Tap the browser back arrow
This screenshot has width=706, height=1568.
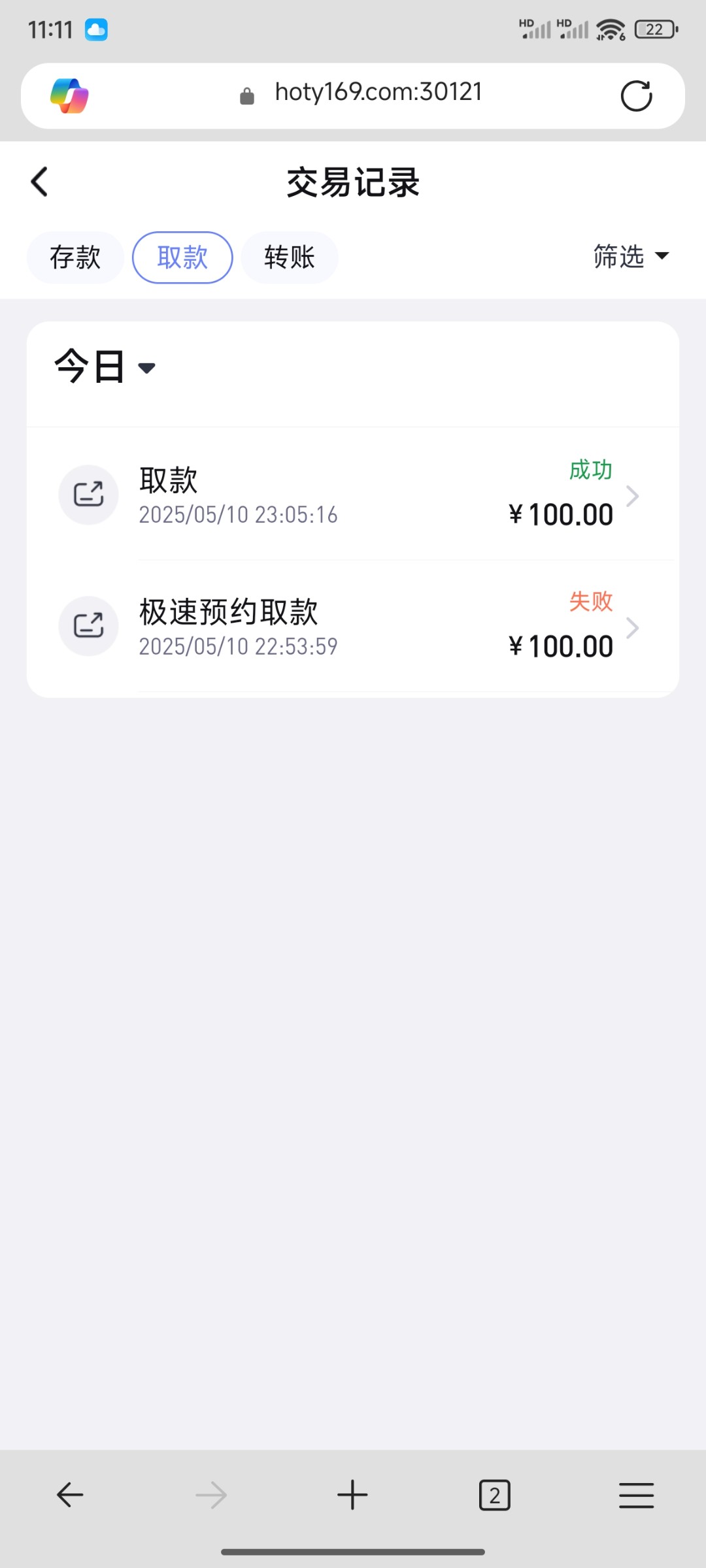click(70, 1495)
